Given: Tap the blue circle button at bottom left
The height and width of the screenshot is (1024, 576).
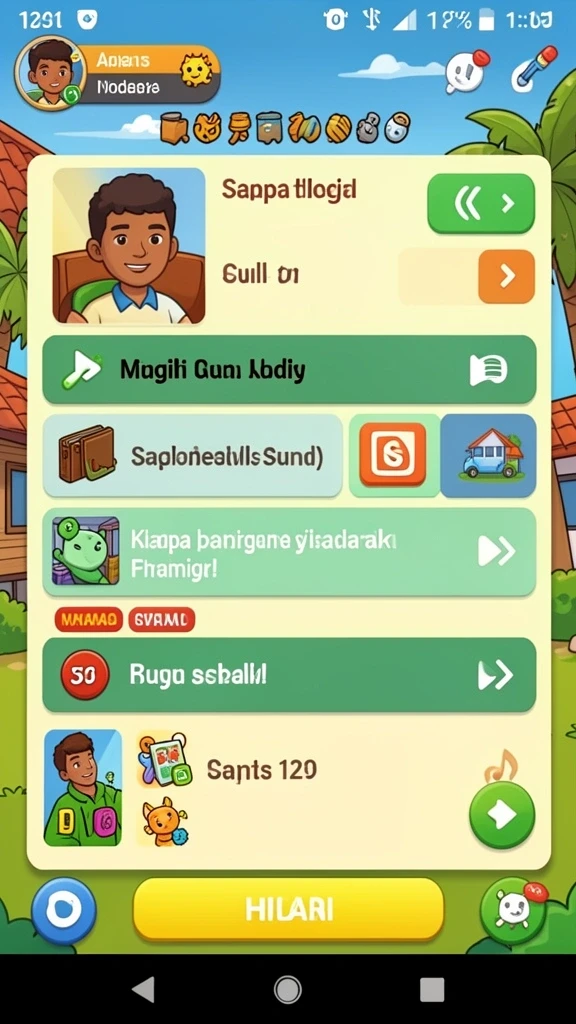Looking at the screenshot, I should 64,910.
